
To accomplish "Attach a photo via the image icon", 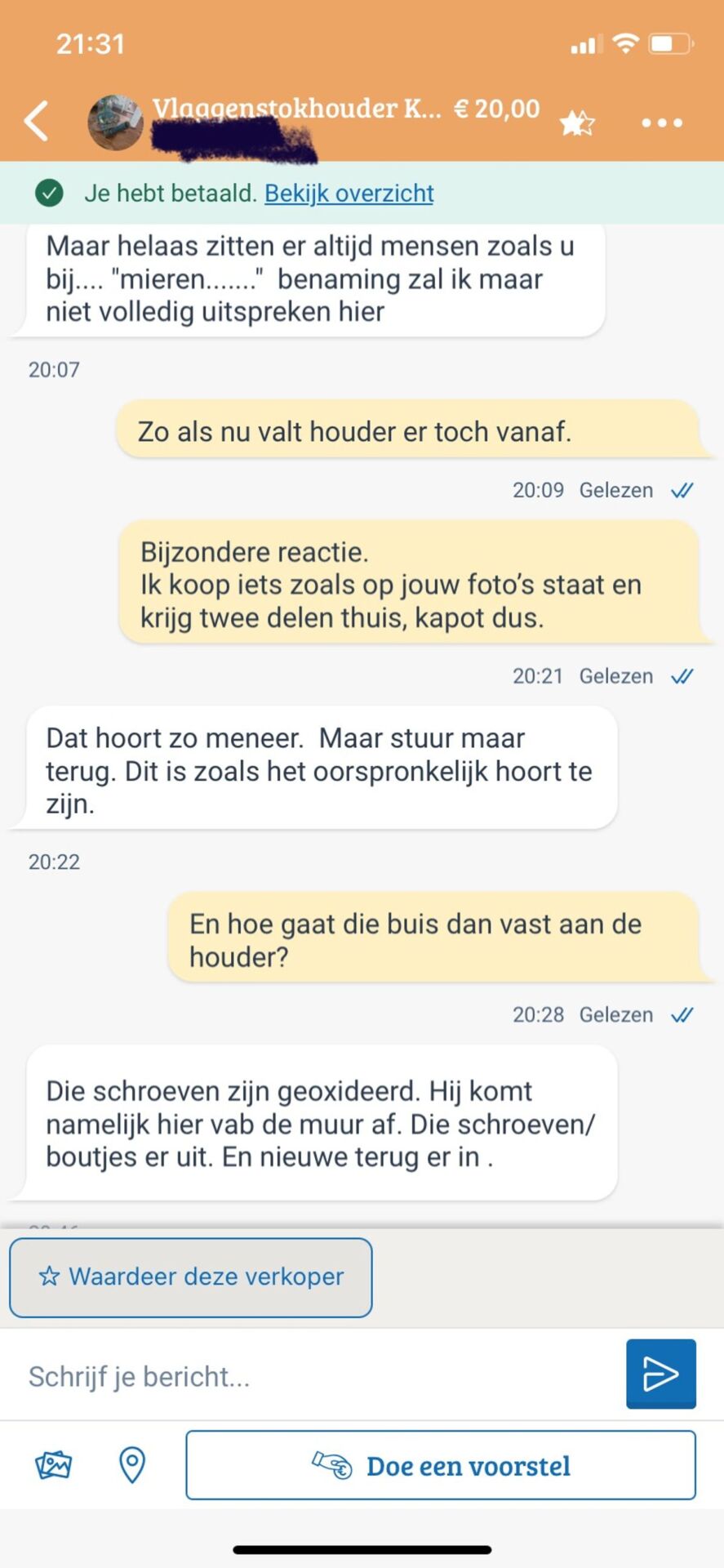I will click(54, 1465).
